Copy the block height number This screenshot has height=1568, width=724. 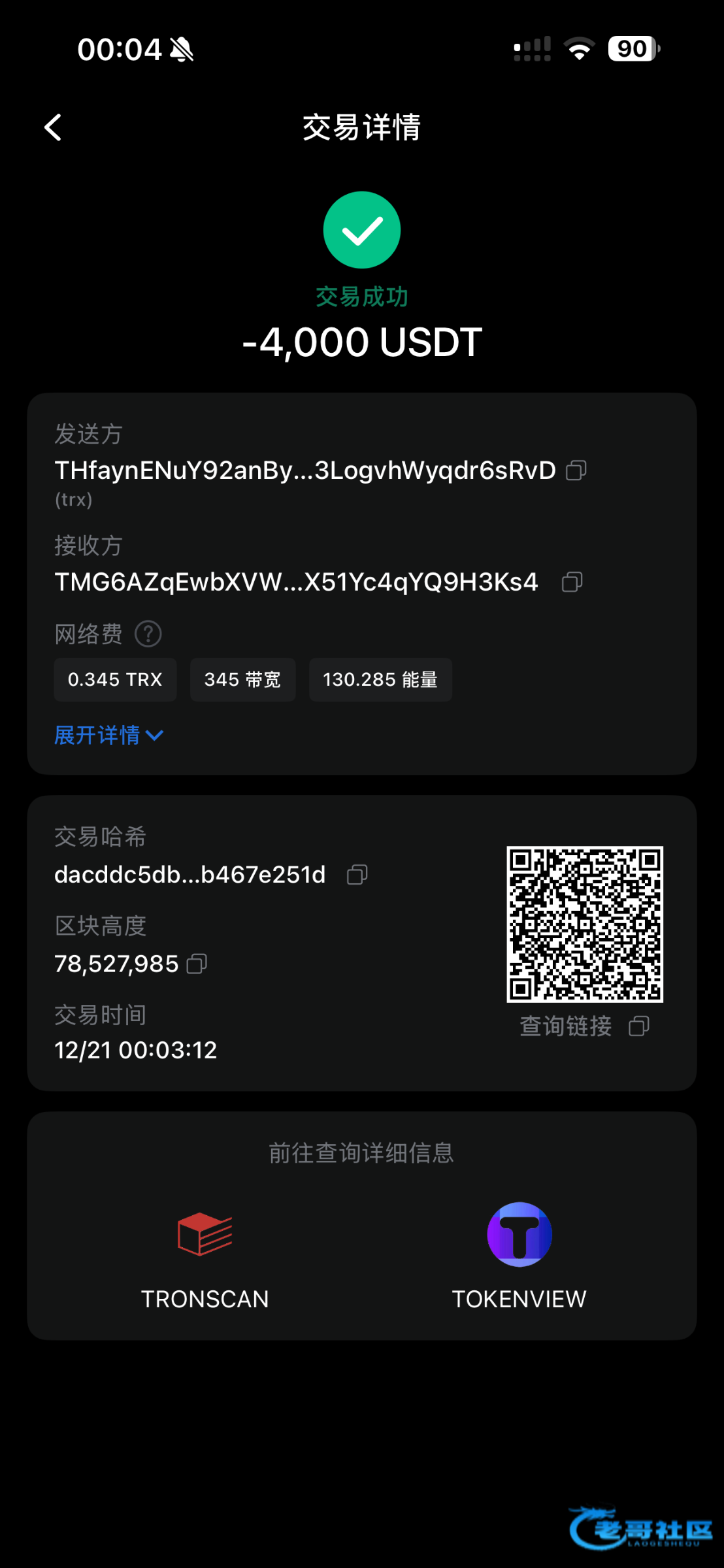pyautogui.click(x=197, y=964)
